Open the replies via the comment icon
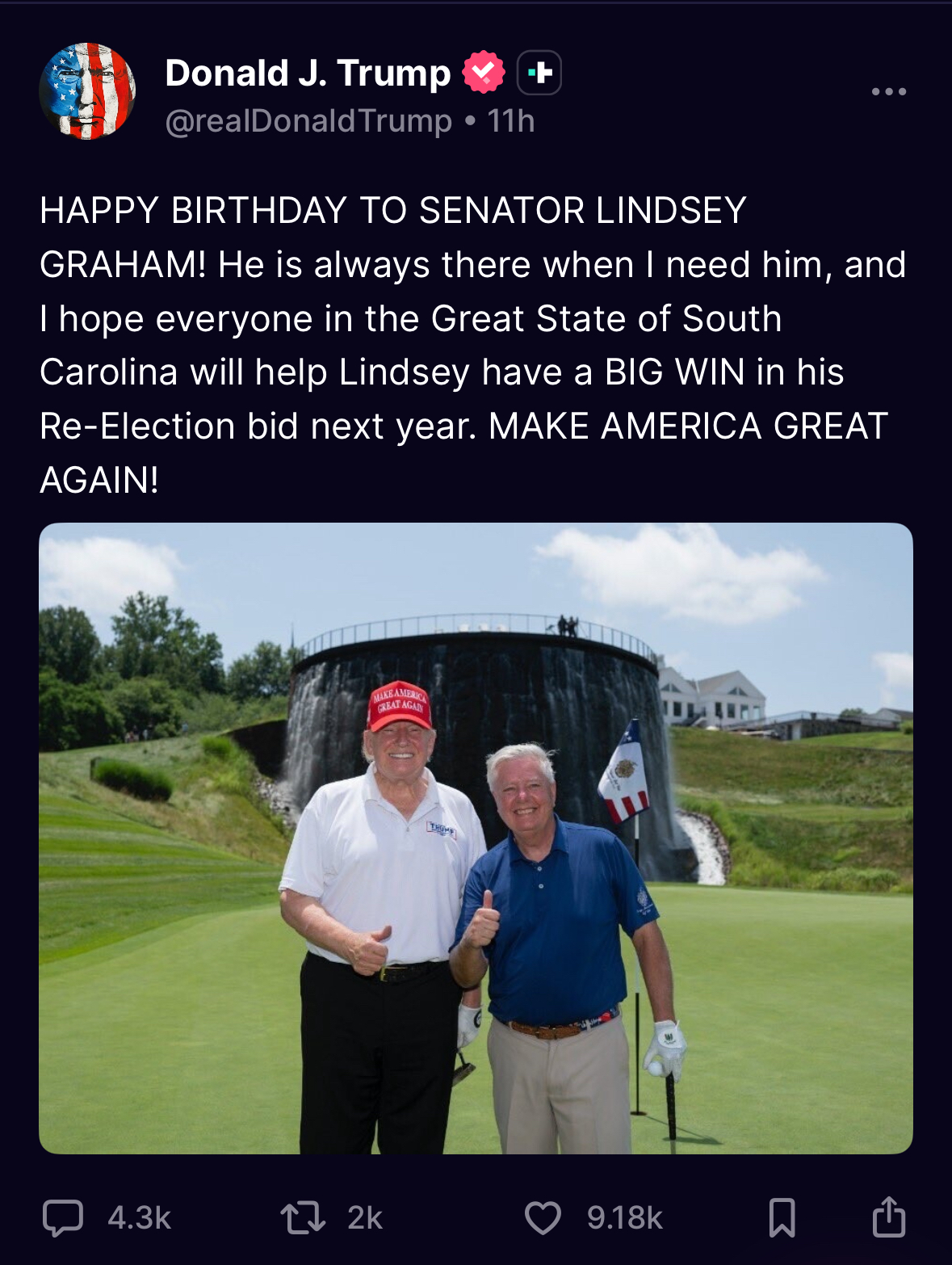The height and width of the screenshot is (1265, 952). tap(62, 1217)
